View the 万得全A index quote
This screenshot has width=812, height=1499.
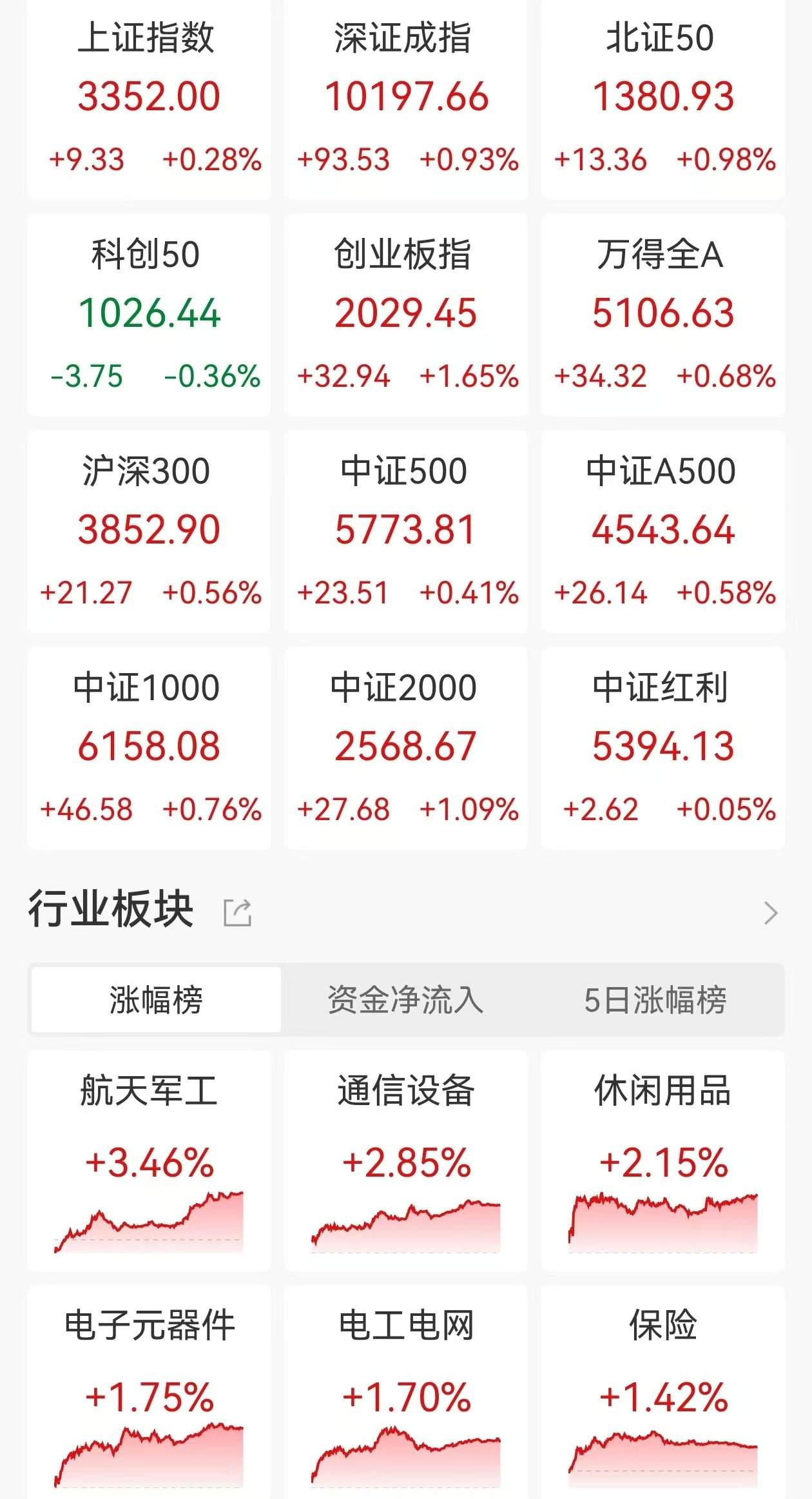(x=664, y=316)
